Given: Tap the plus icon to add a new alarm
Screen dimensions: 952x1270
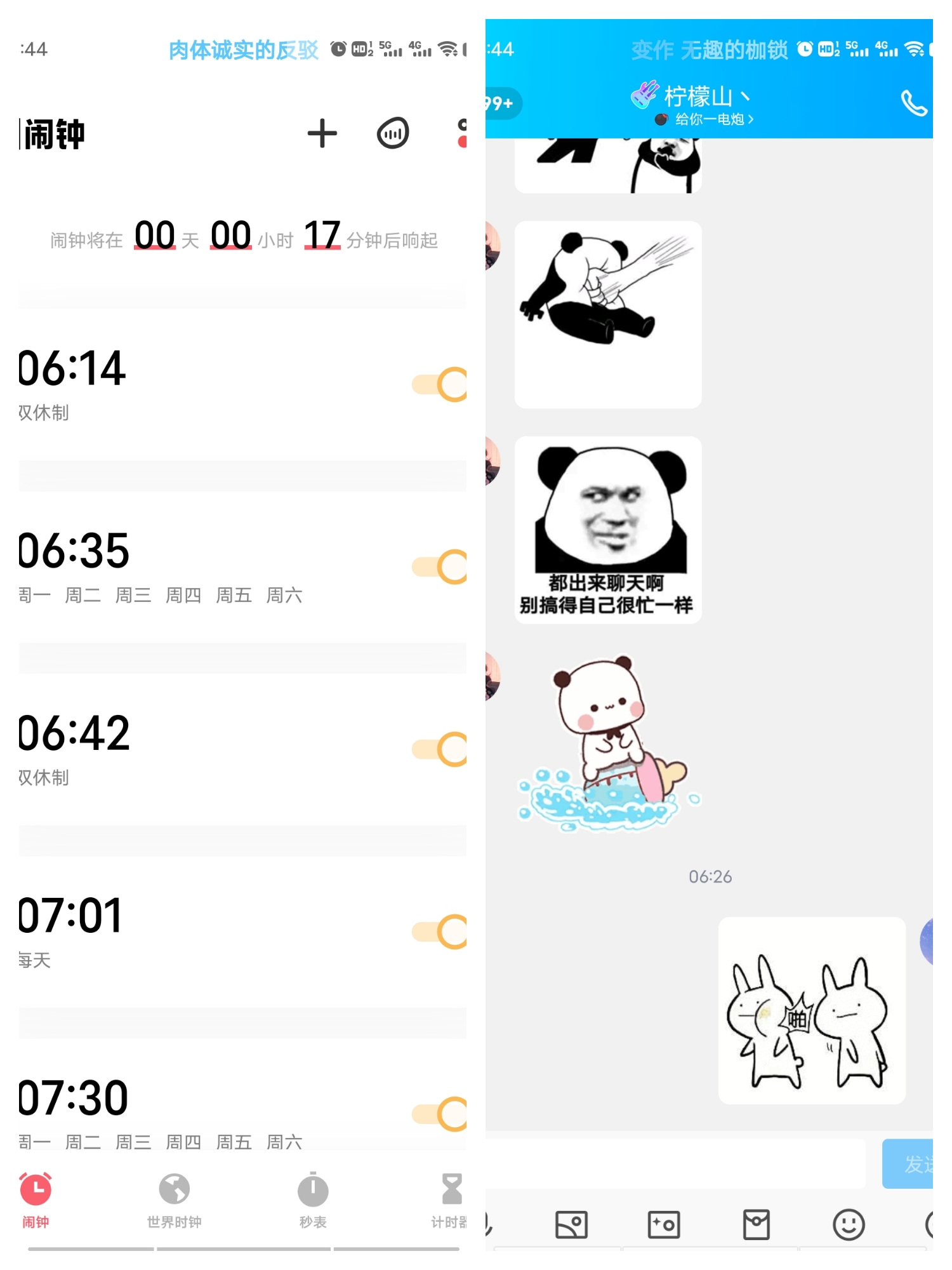Looking at the screenshot, I should pos(322,133).
